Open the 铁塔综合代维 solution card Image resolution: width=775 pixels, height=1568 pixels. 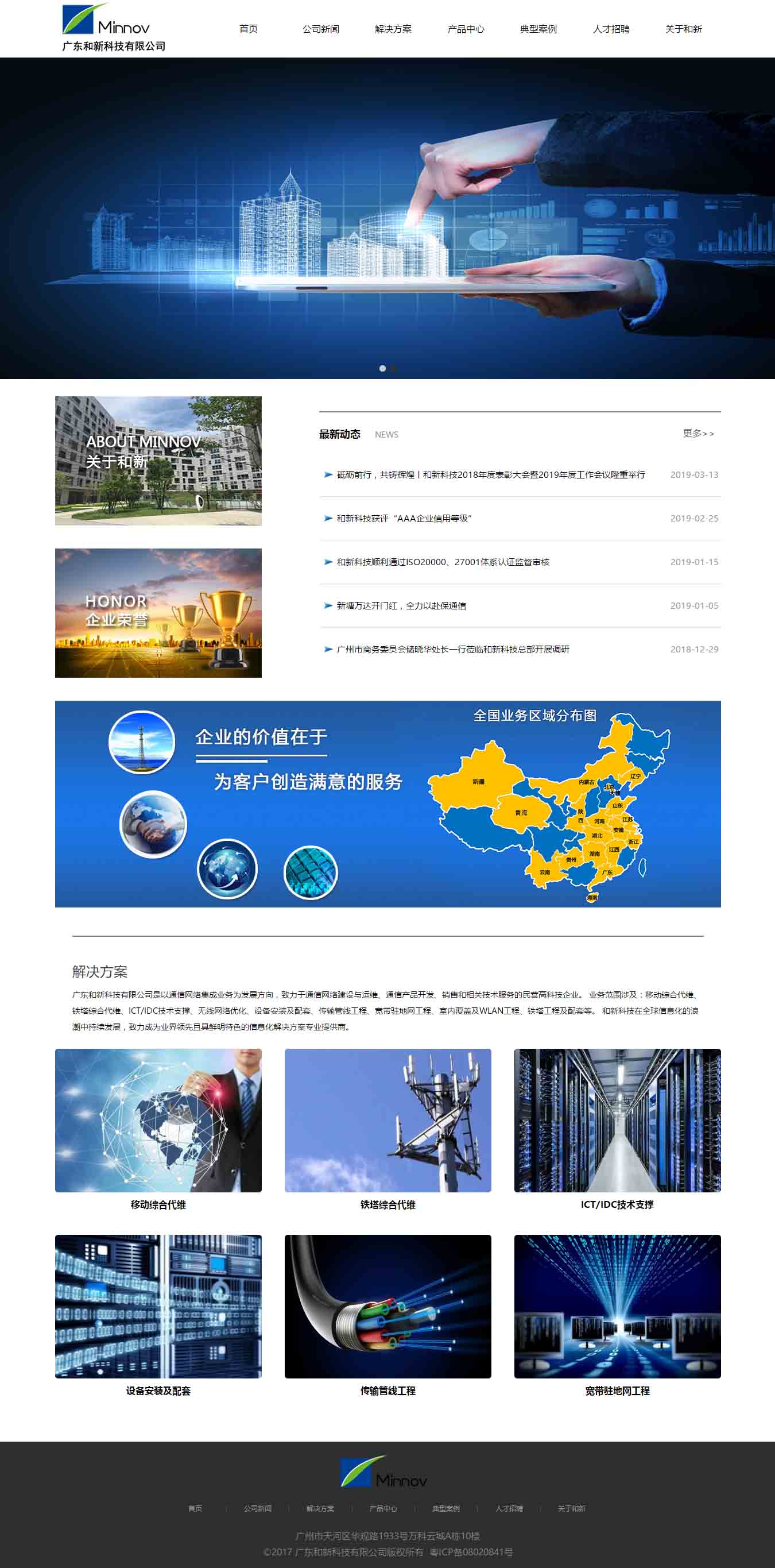click(x=387, y=1120)
